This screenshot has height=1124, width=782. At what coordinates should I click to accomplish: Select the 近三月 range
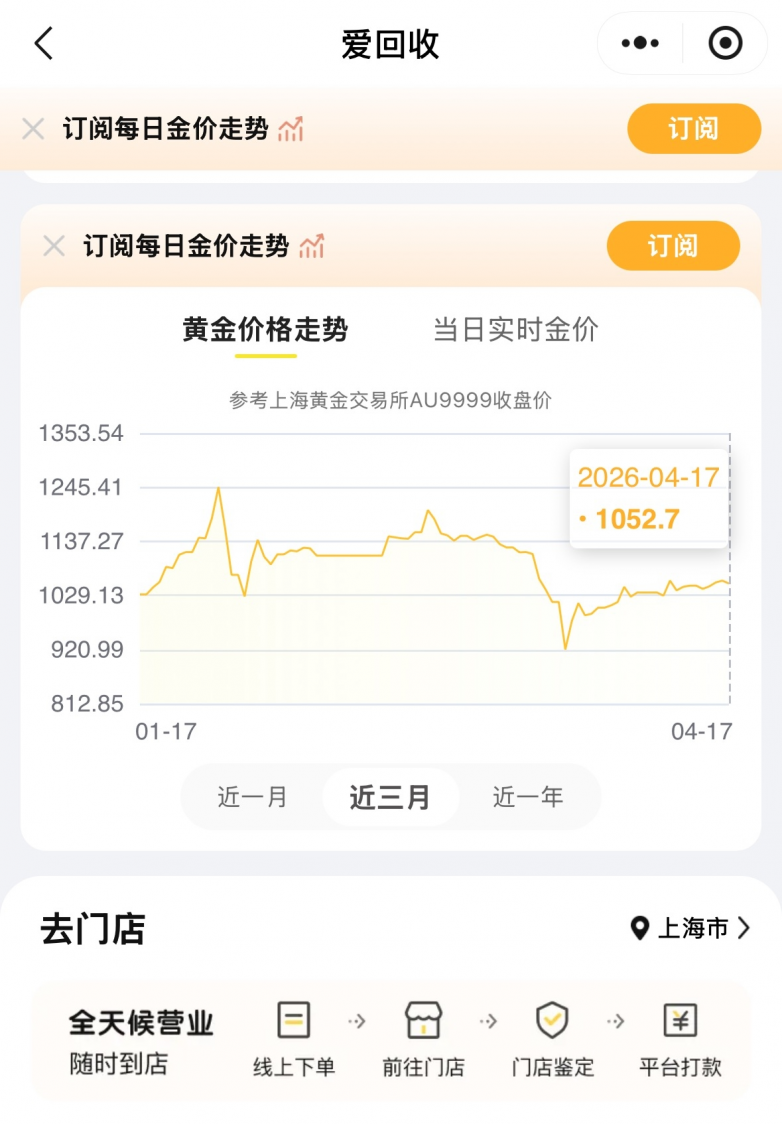point(390,797)
